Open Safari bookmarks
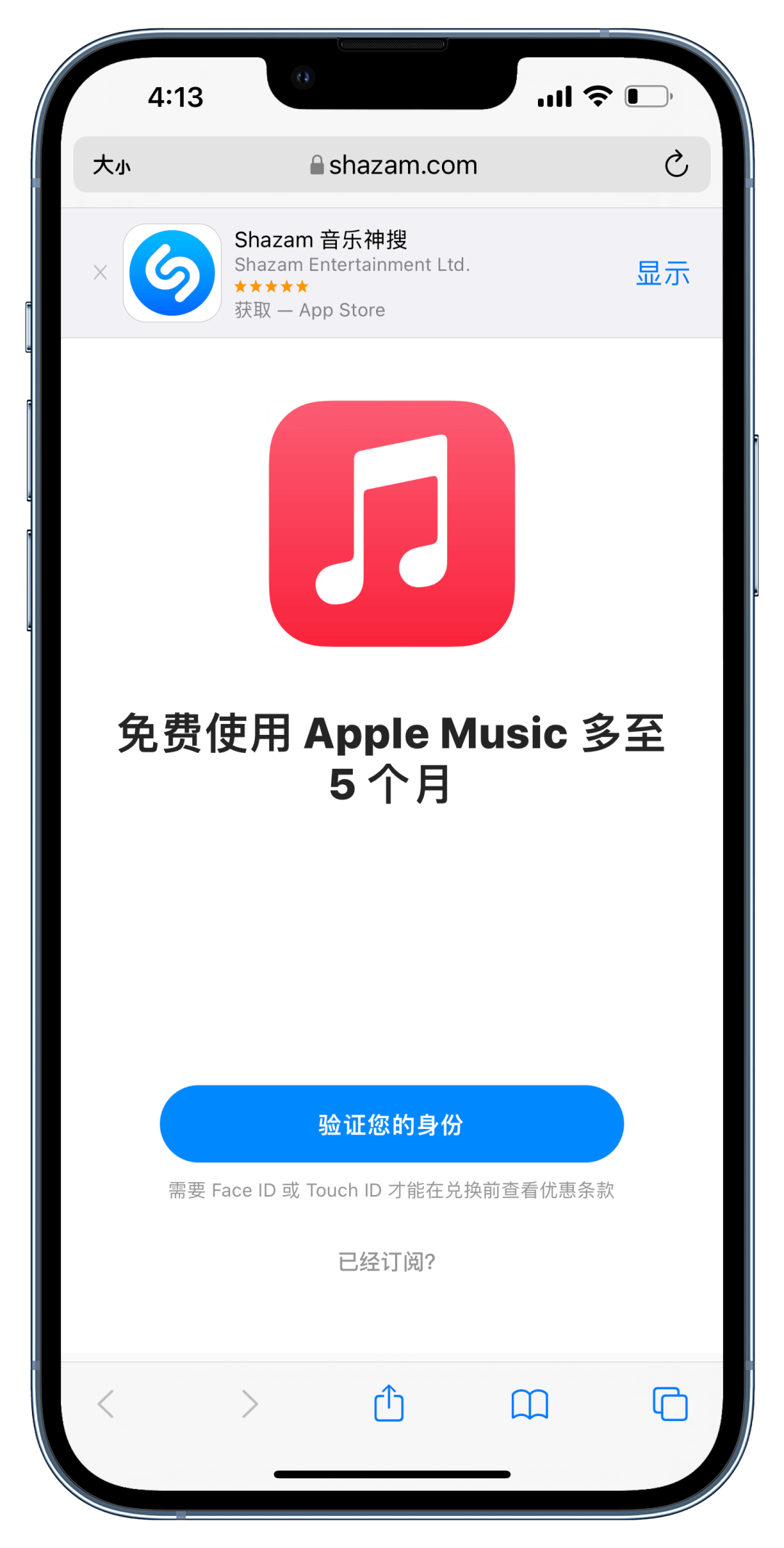Viewport: 784px width, 1548px height. click(530, 1404)
